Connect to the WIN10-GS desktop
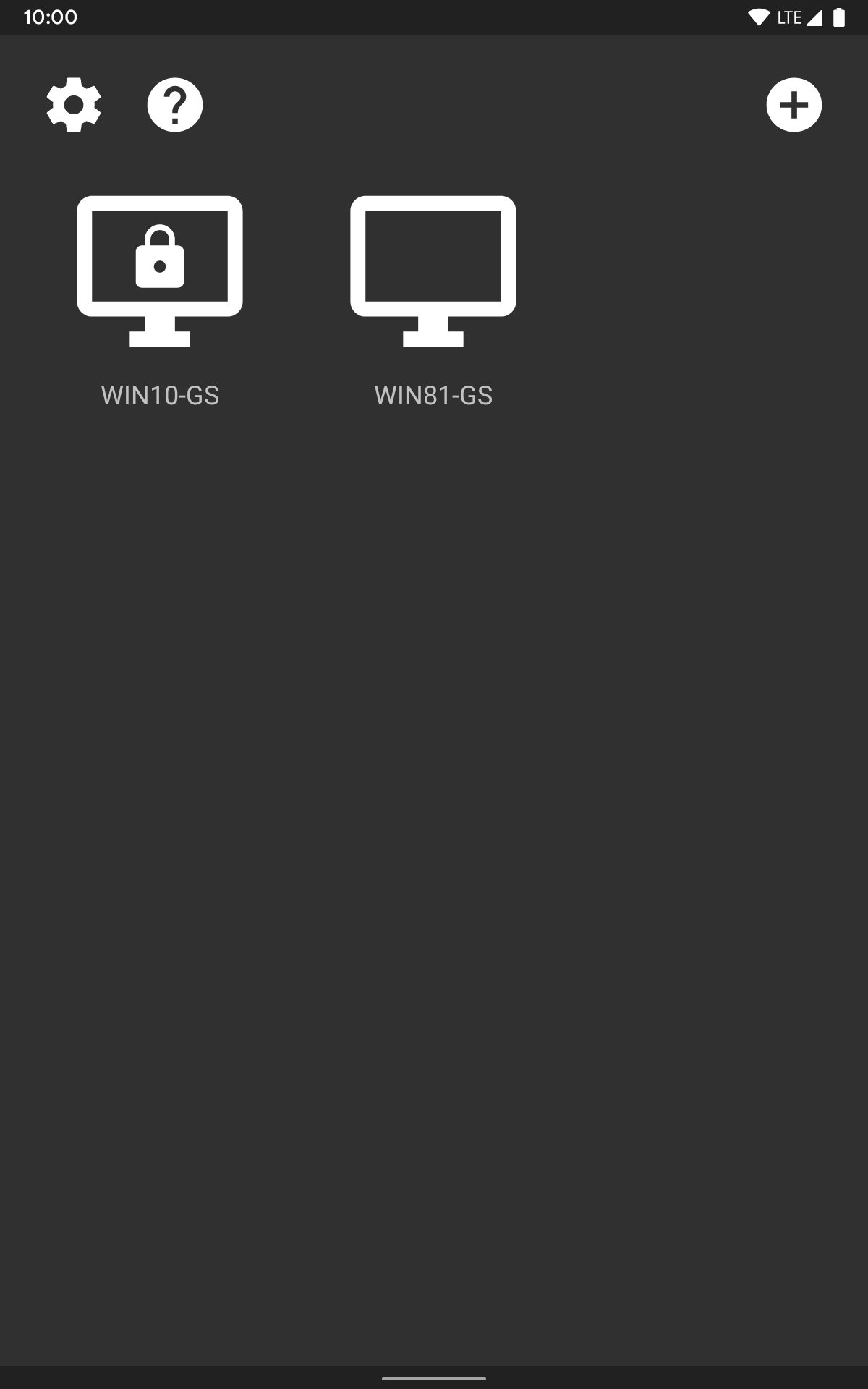The height and width of the screenshot is (1389, 868). 161,289
